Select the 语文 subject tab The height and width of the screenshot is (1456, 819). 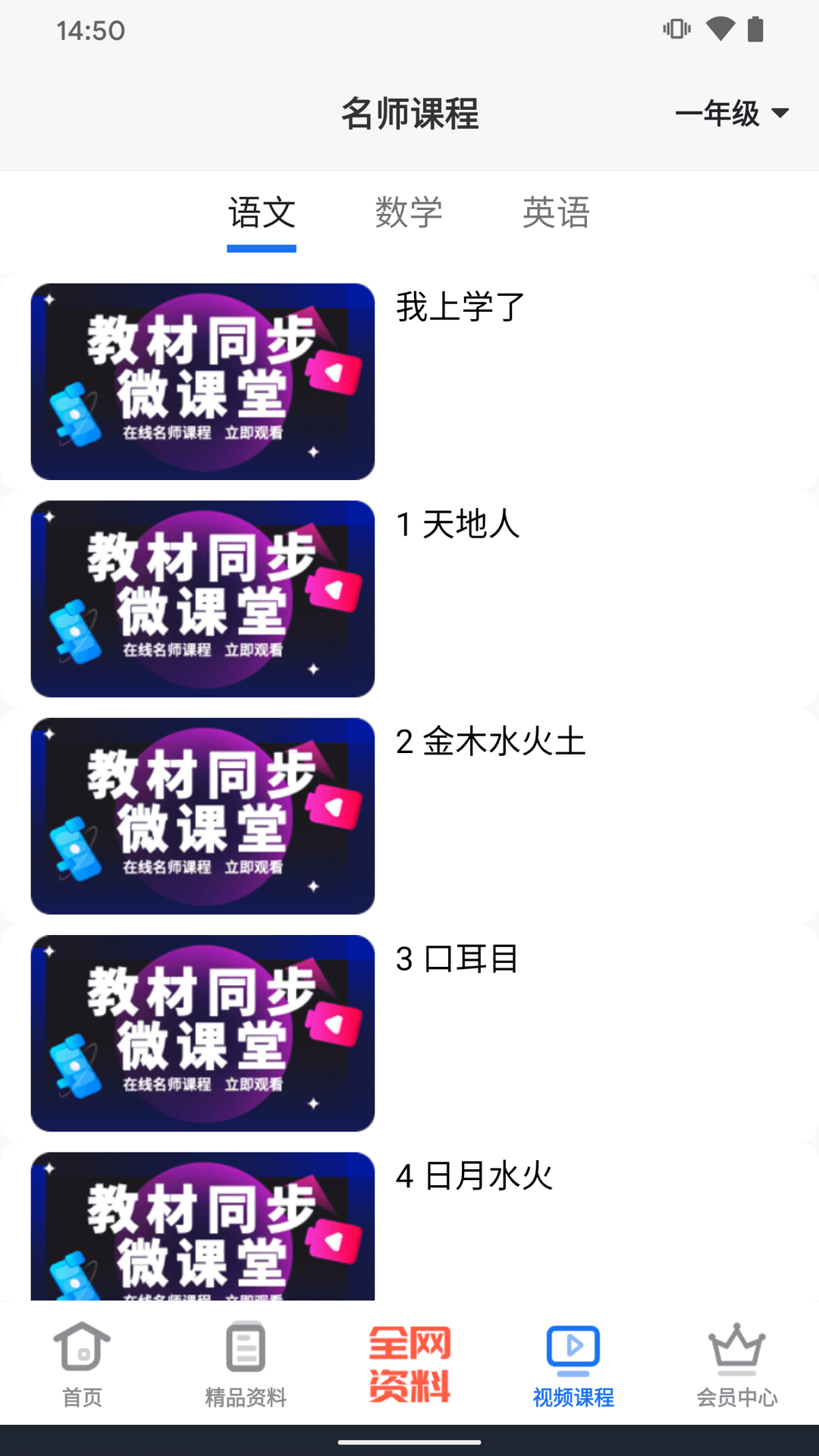262,213
